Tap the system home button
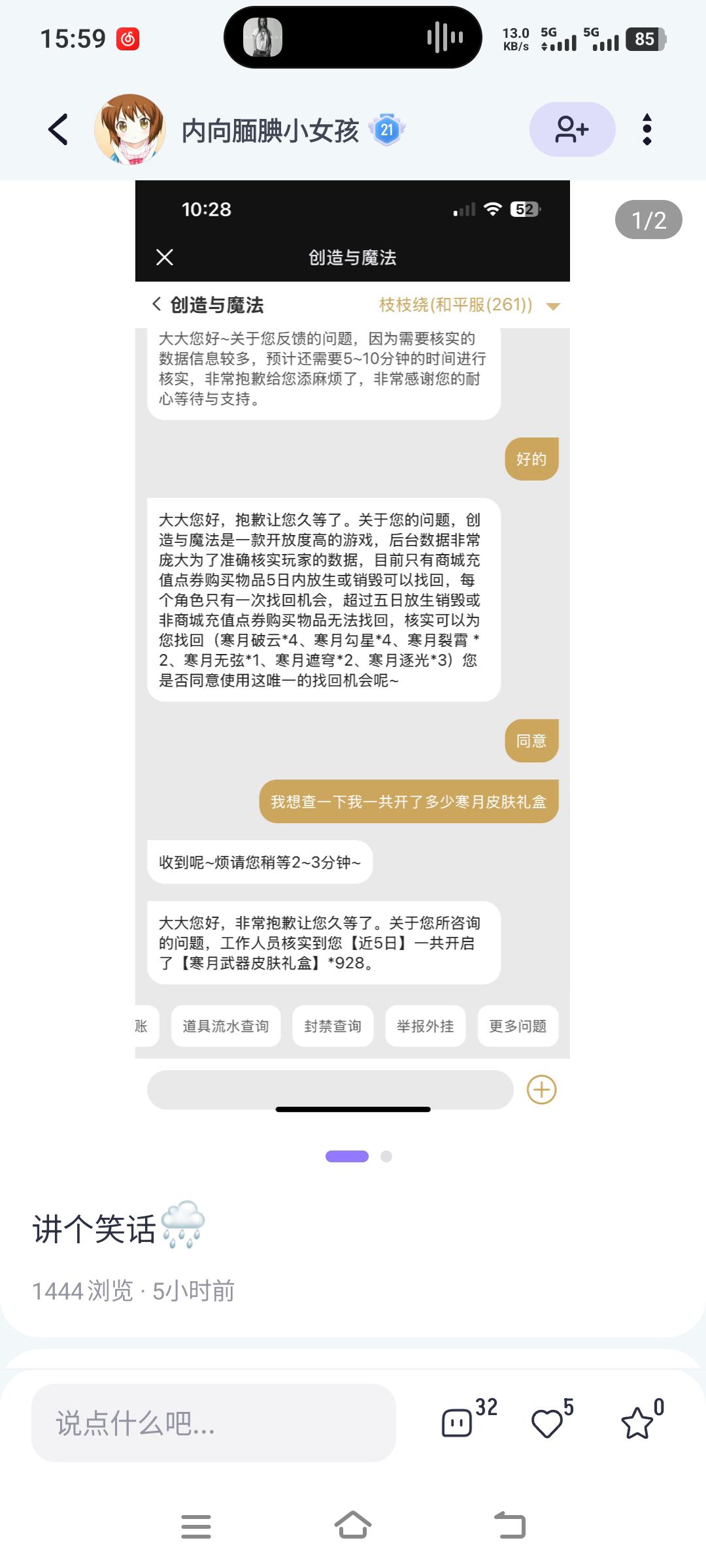This screenshot has width=706, height=1568. point(353,1526)
